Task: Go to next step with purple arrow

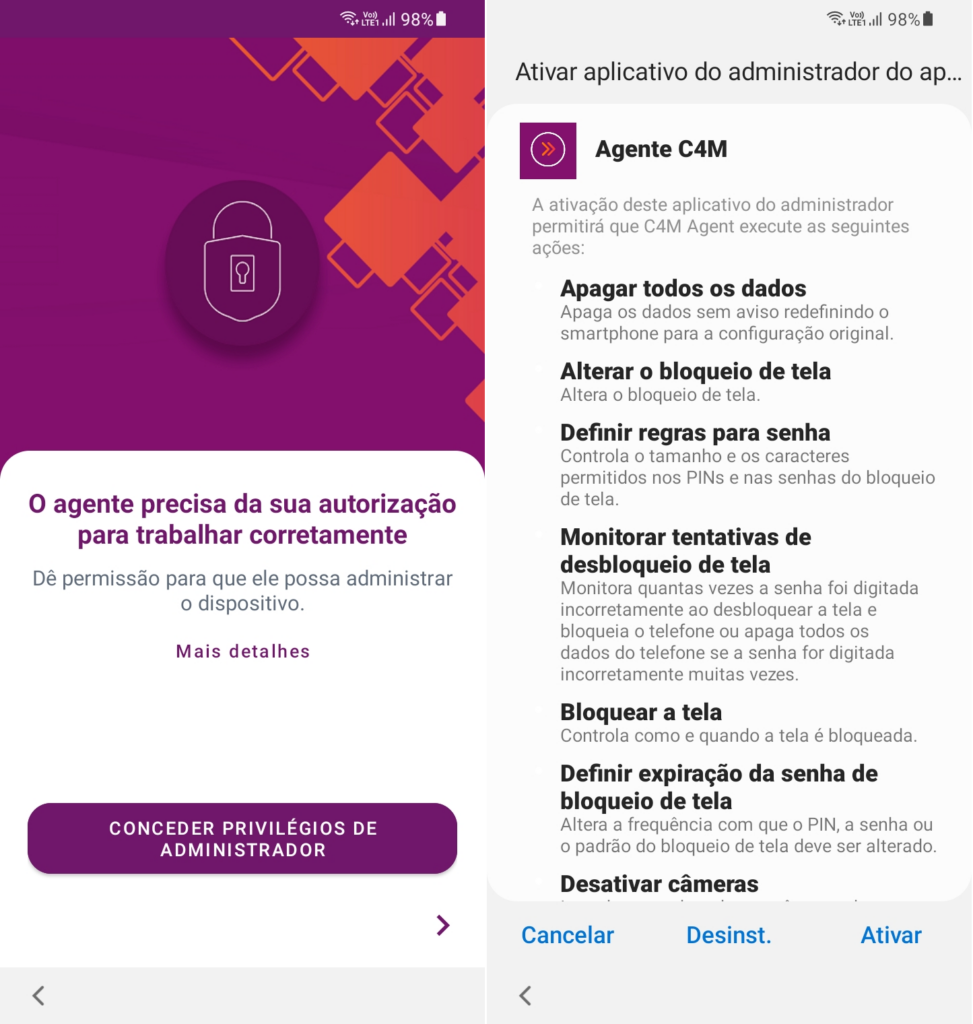Action: tap(443, 926)
